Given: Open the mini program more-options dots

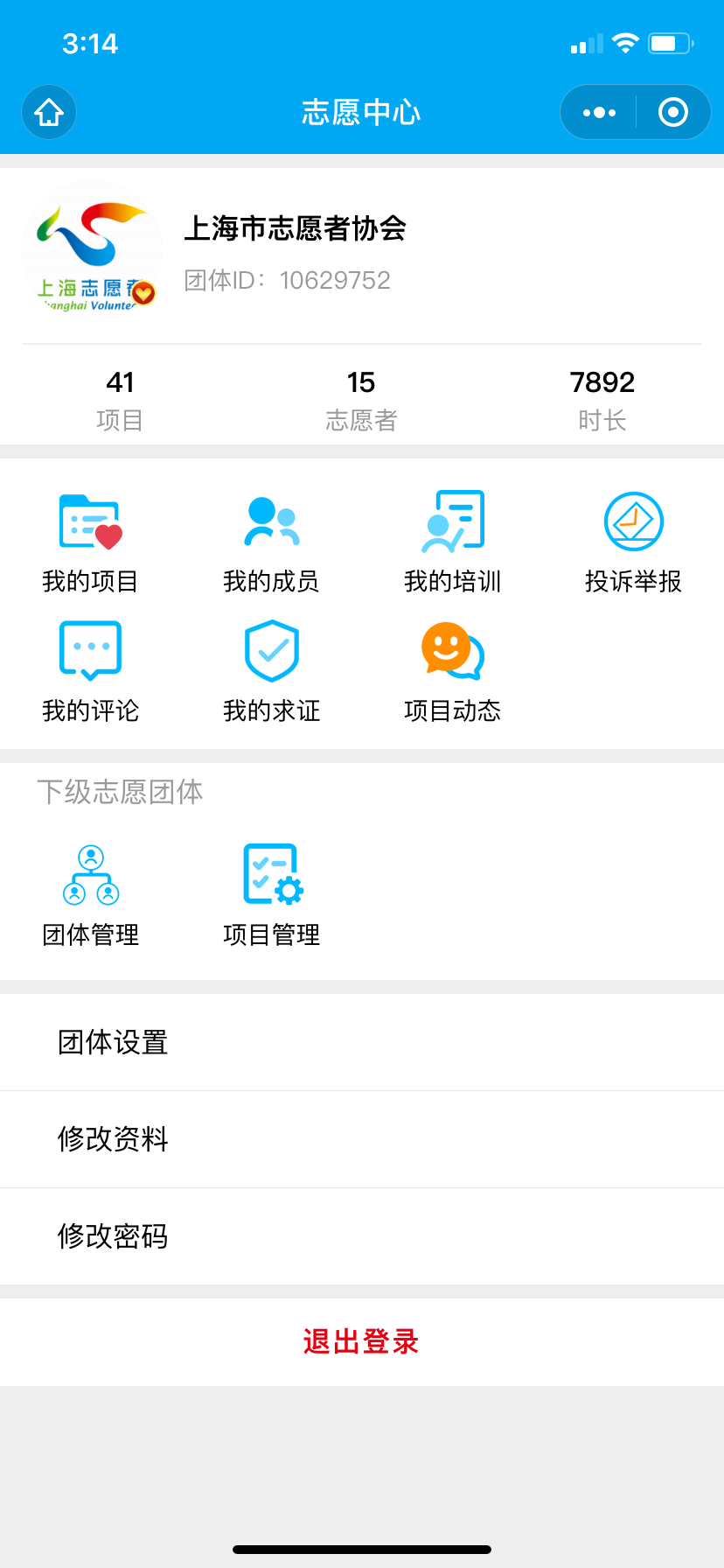Looking at the screenshot, I should pyautogui.click(x=599, y=112).
